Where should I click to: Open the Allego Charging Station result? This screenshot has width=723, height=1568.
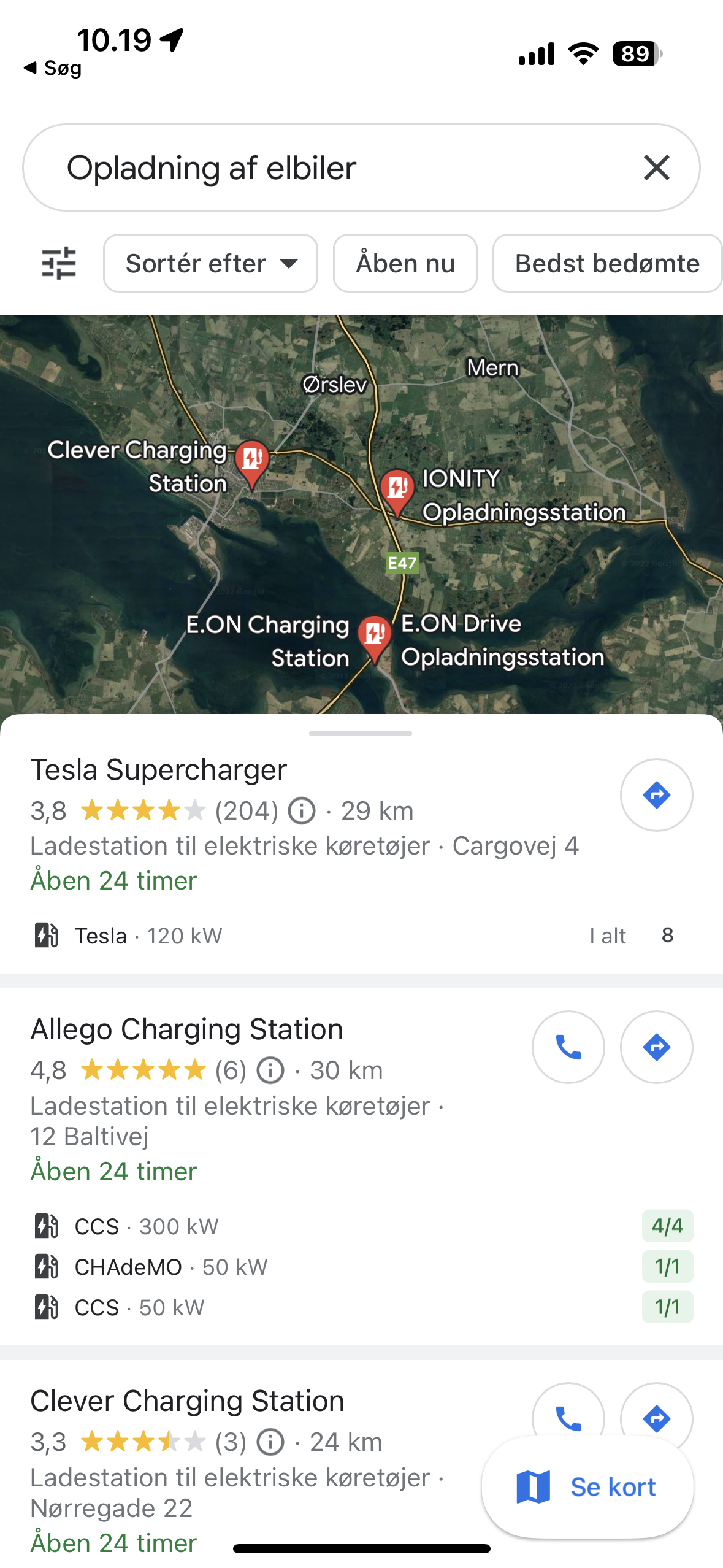click(187, 1029)
